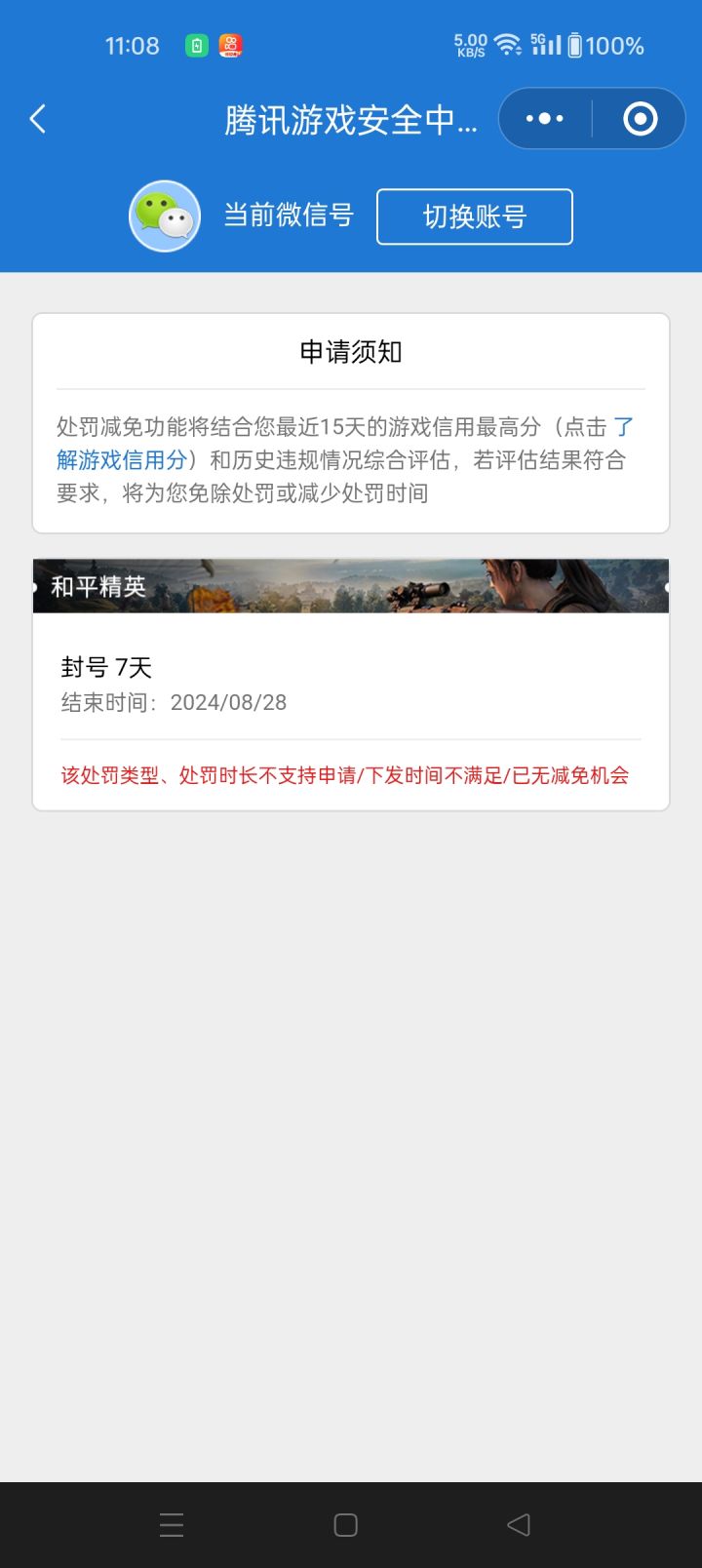Tap the back arrow to exit page
The image size is (702, 1568).
[37, 118]
